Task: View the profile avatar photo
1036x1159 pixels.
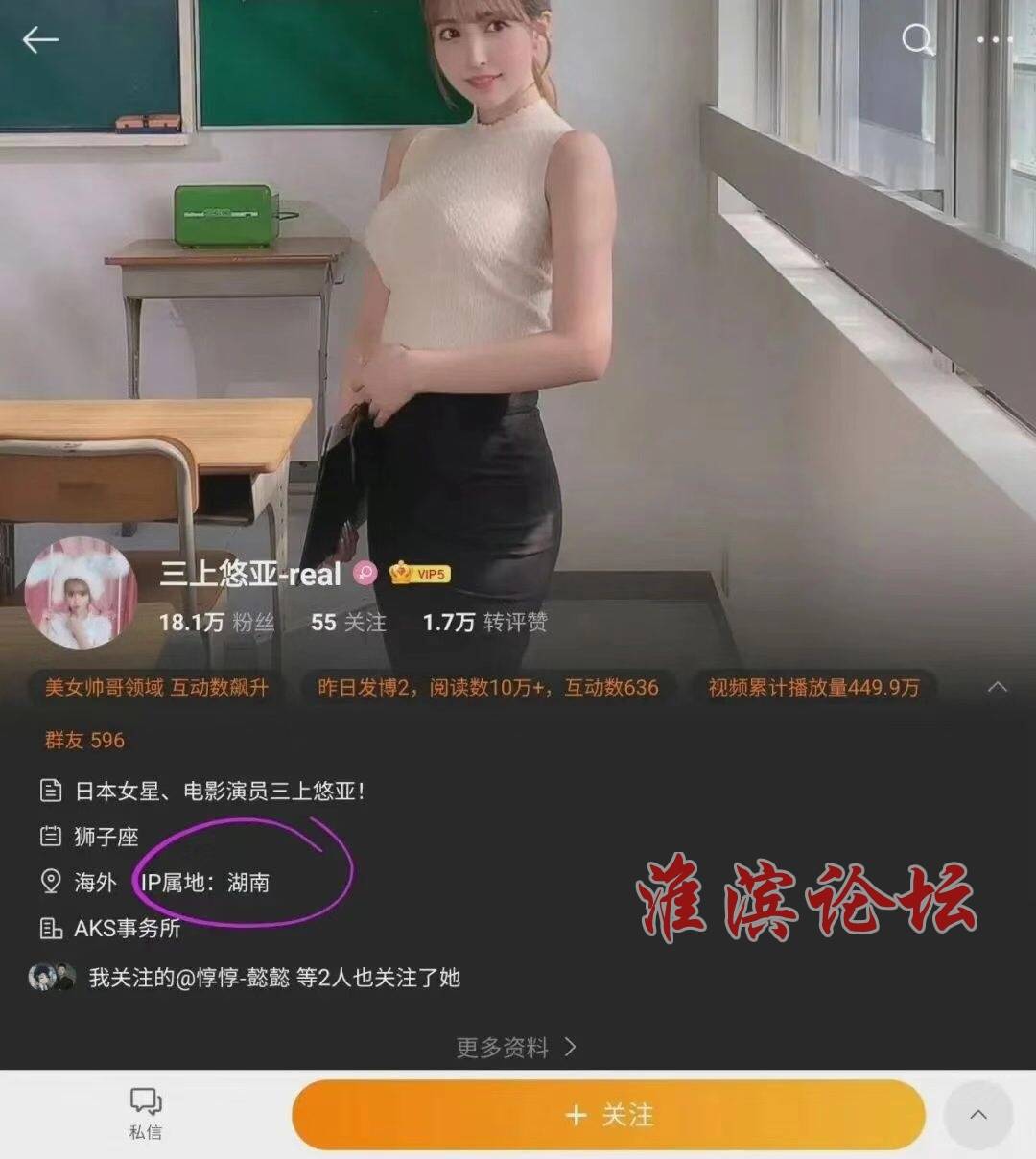Action: coord(81,593)
